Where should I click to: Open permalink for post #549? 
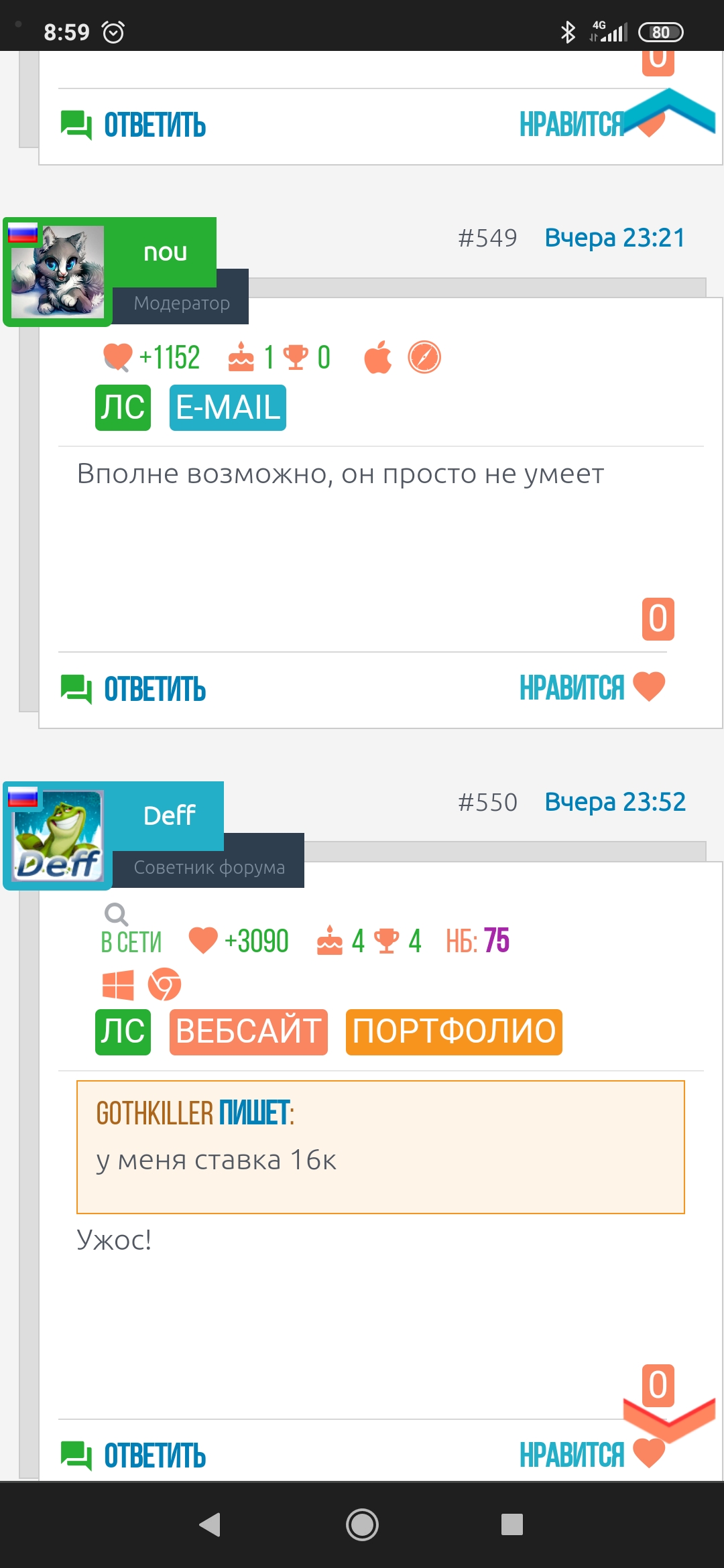pyautogui.click(x=487, y=238)
